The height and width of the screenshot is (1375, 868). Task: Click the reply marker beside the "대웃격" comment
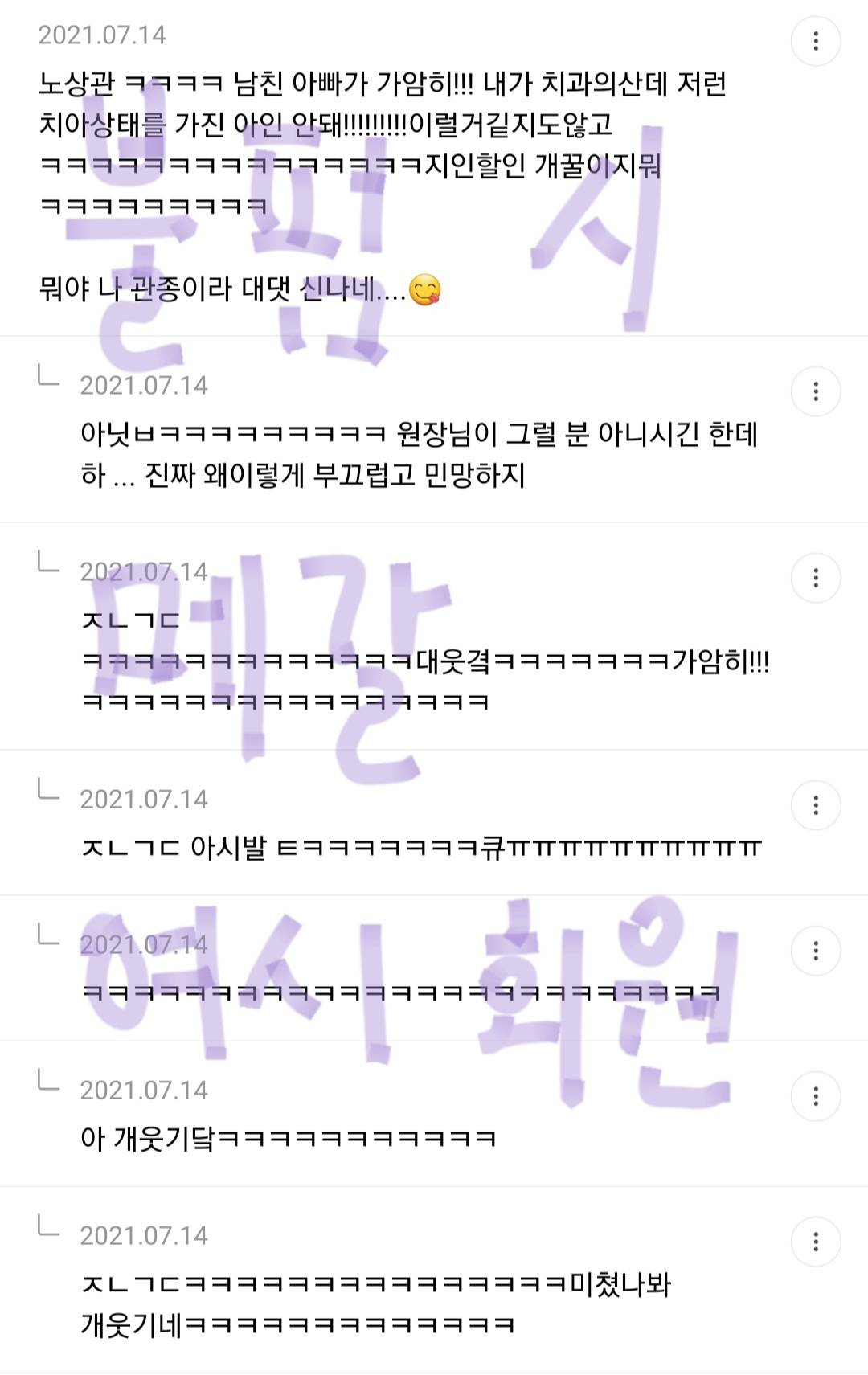47,565
